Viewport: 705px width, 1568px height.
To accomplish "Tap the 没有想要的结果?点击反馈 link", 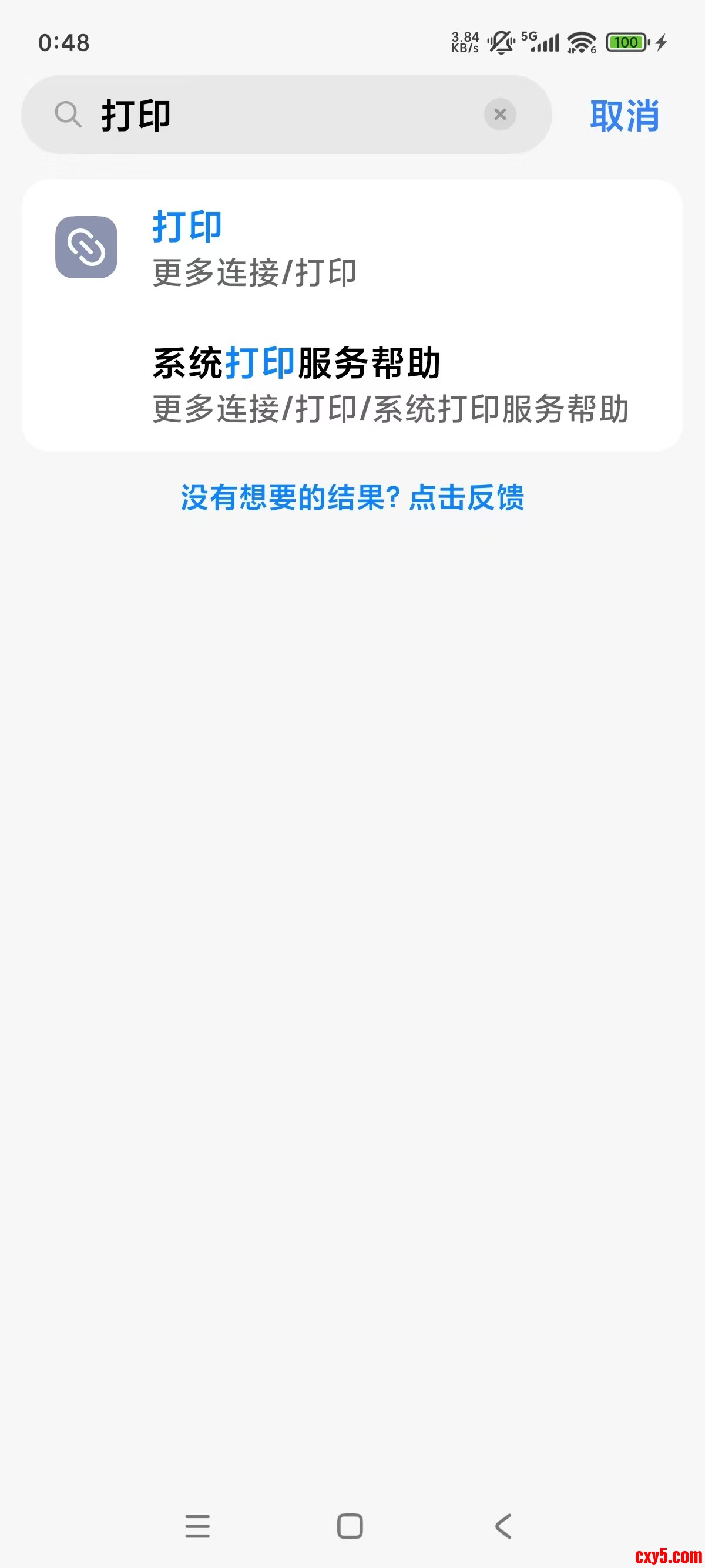I will tap(352, 497).
